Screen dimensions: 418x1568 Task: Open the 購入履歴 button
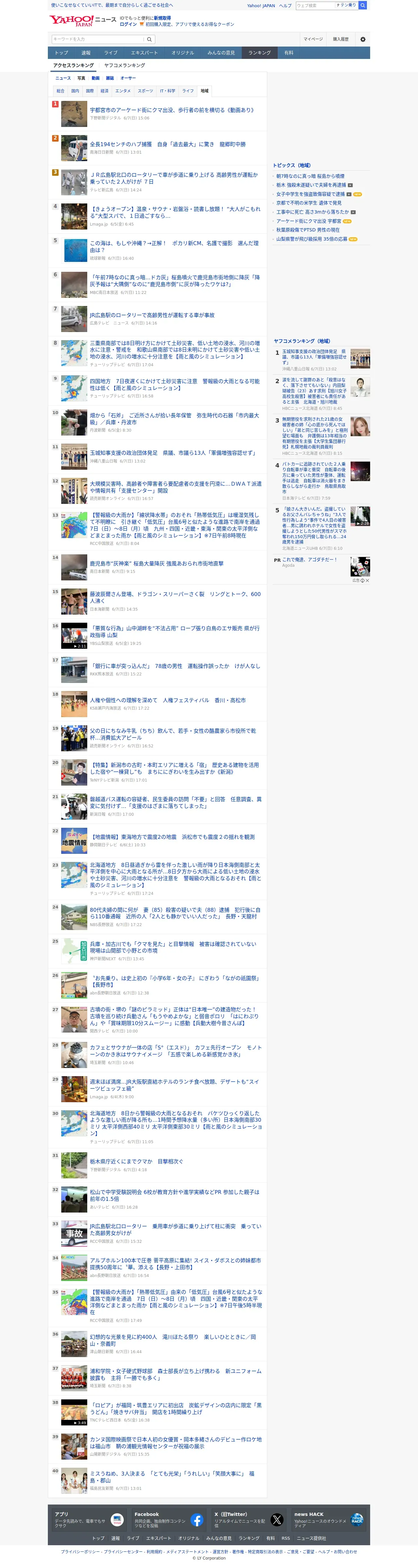point(341,39)
